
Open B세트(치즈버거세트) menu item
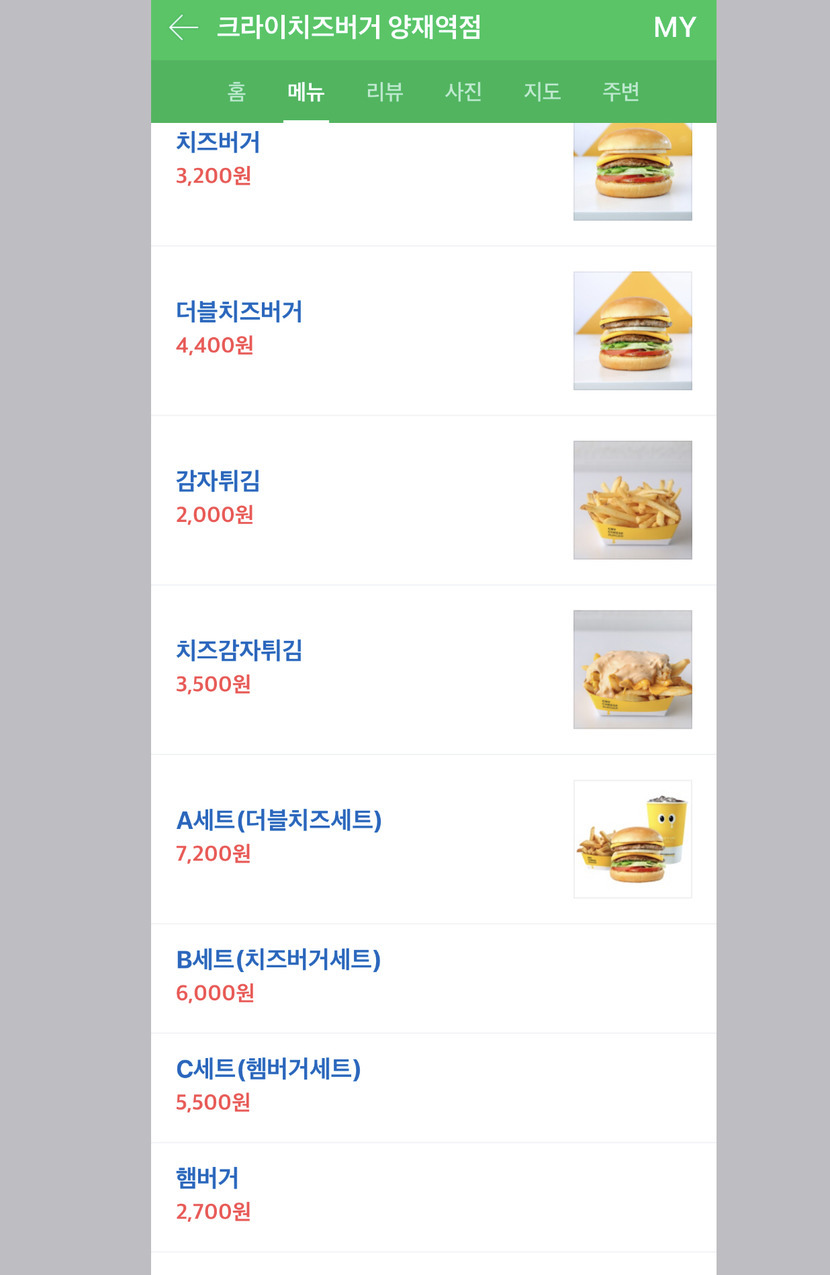click(278, 960)
